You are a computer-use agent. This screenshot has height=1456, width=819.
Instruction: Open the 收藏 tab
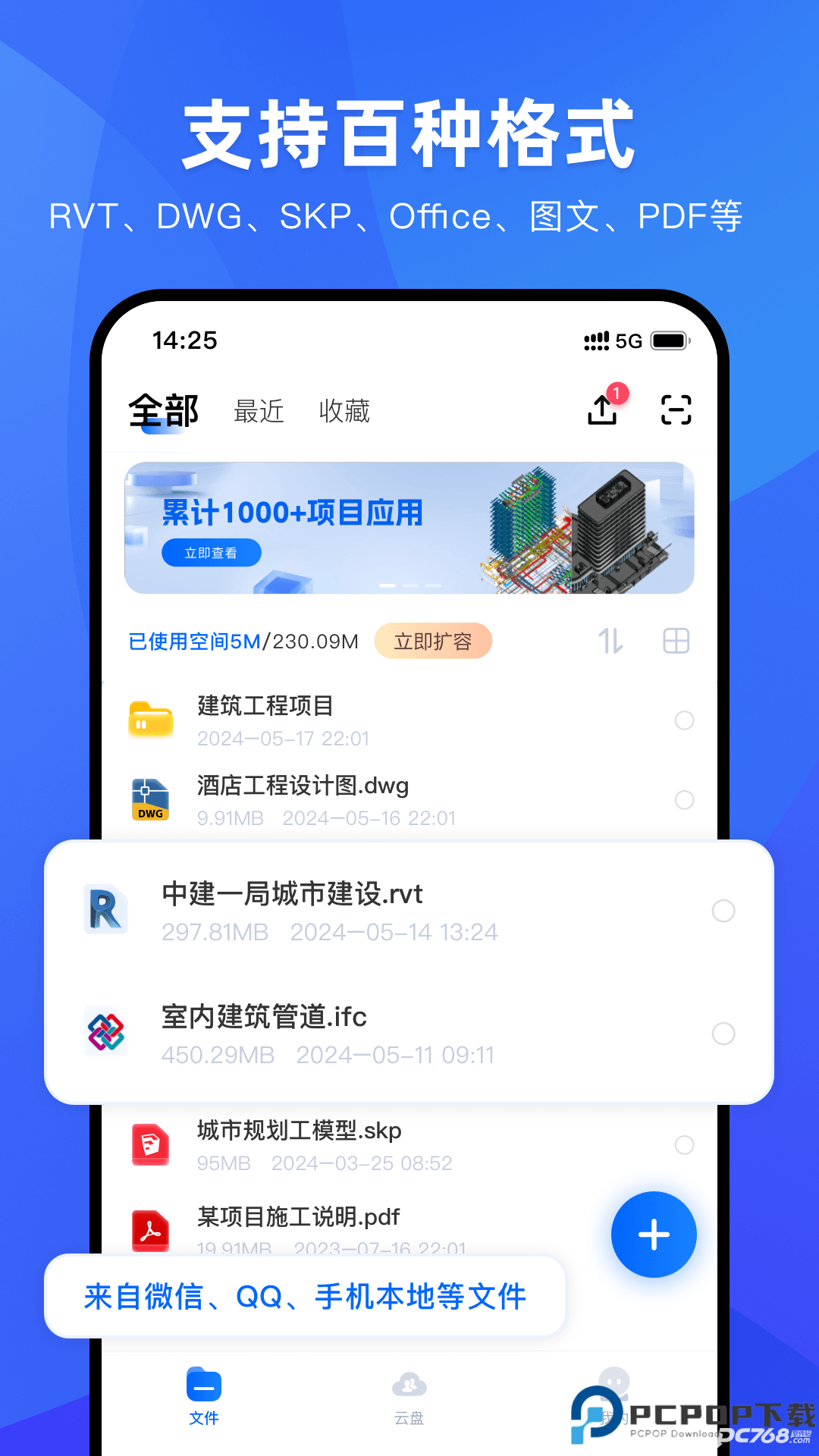(x=345, y=412)
